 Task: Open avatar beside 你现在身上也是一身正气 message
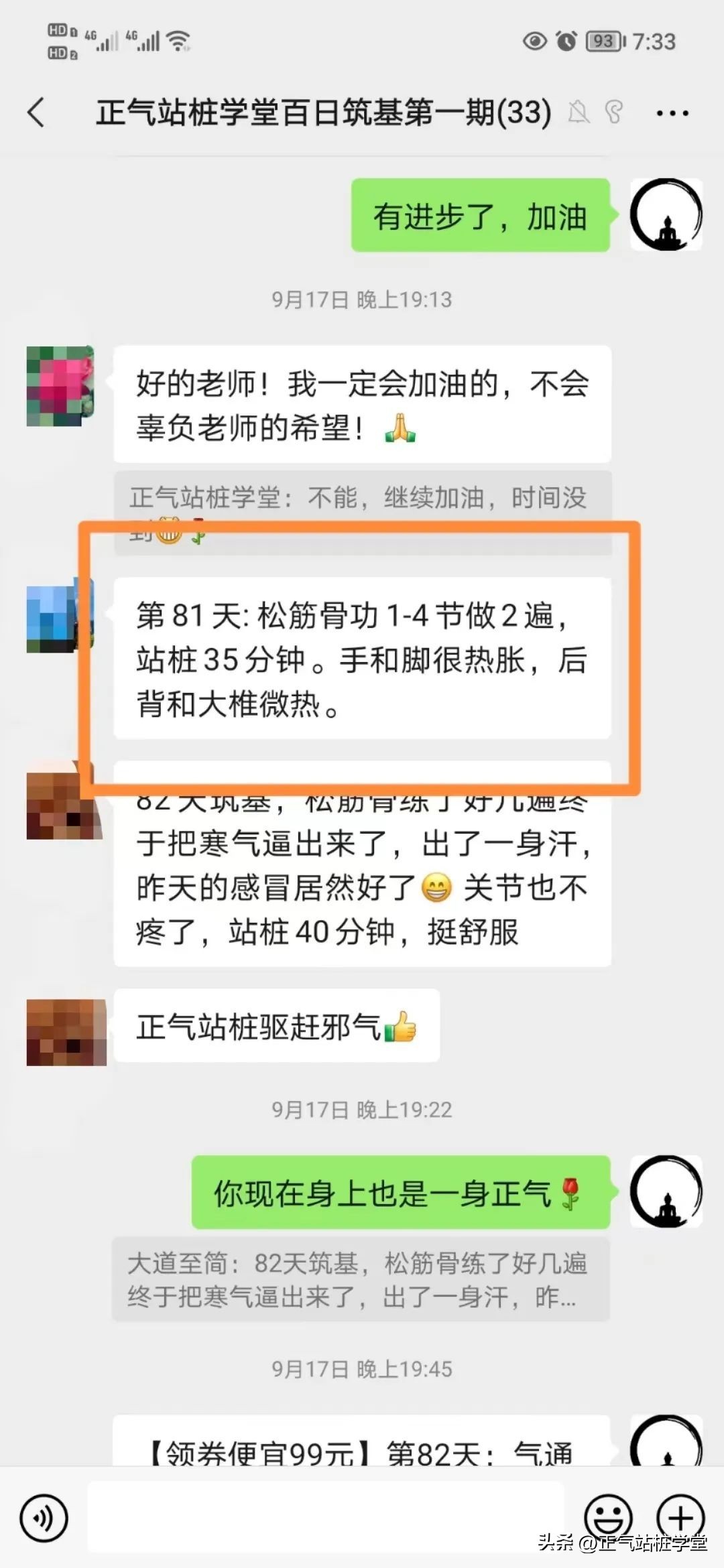coord(666,1192)
